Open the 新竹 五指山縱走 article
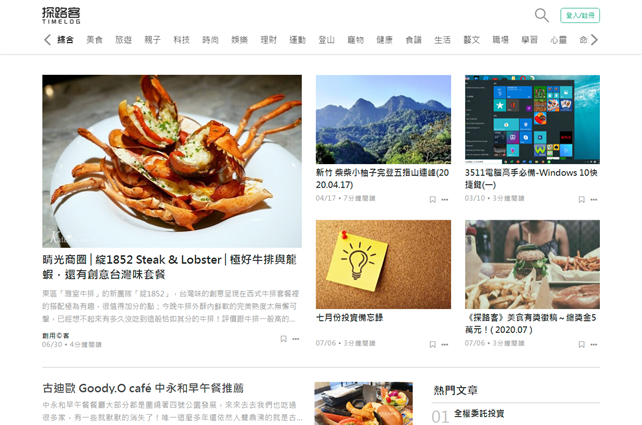 point(383,178)
